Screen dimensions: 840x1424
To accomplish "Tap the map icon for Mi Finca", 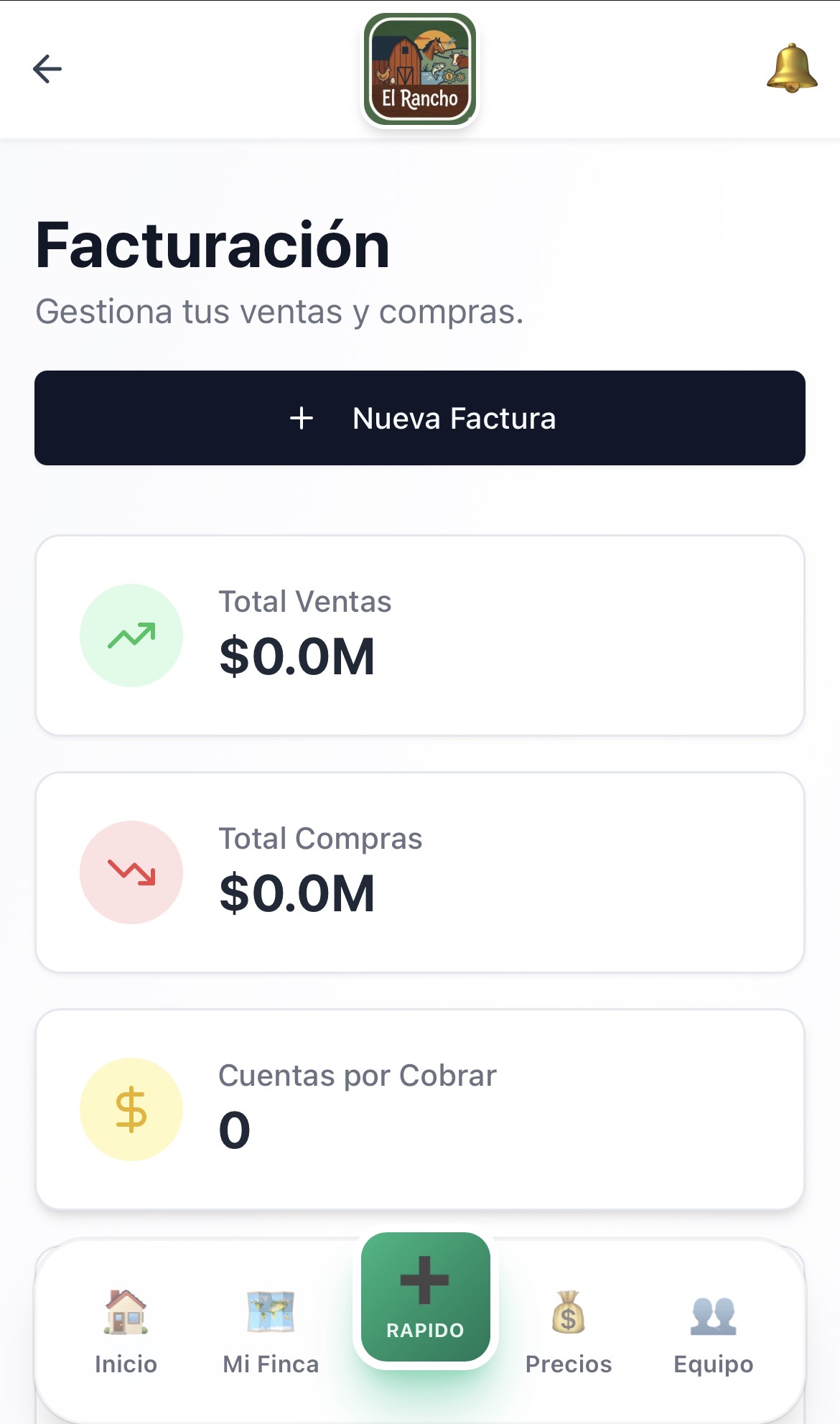I will click(269, 1315).
